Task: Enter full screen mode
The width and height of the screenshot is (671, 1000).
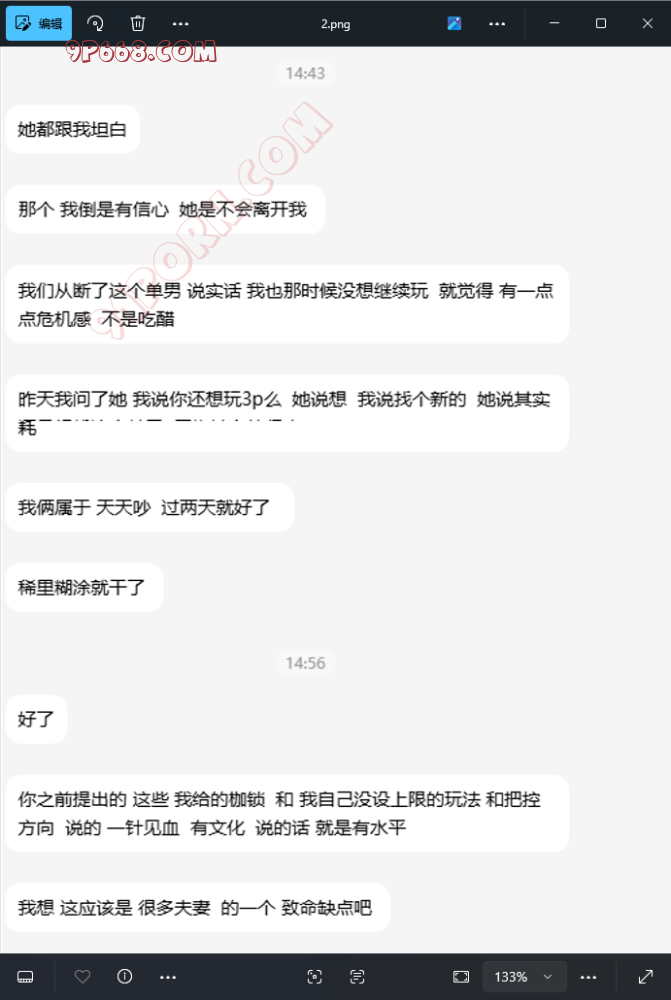Action: coord(645,976)
